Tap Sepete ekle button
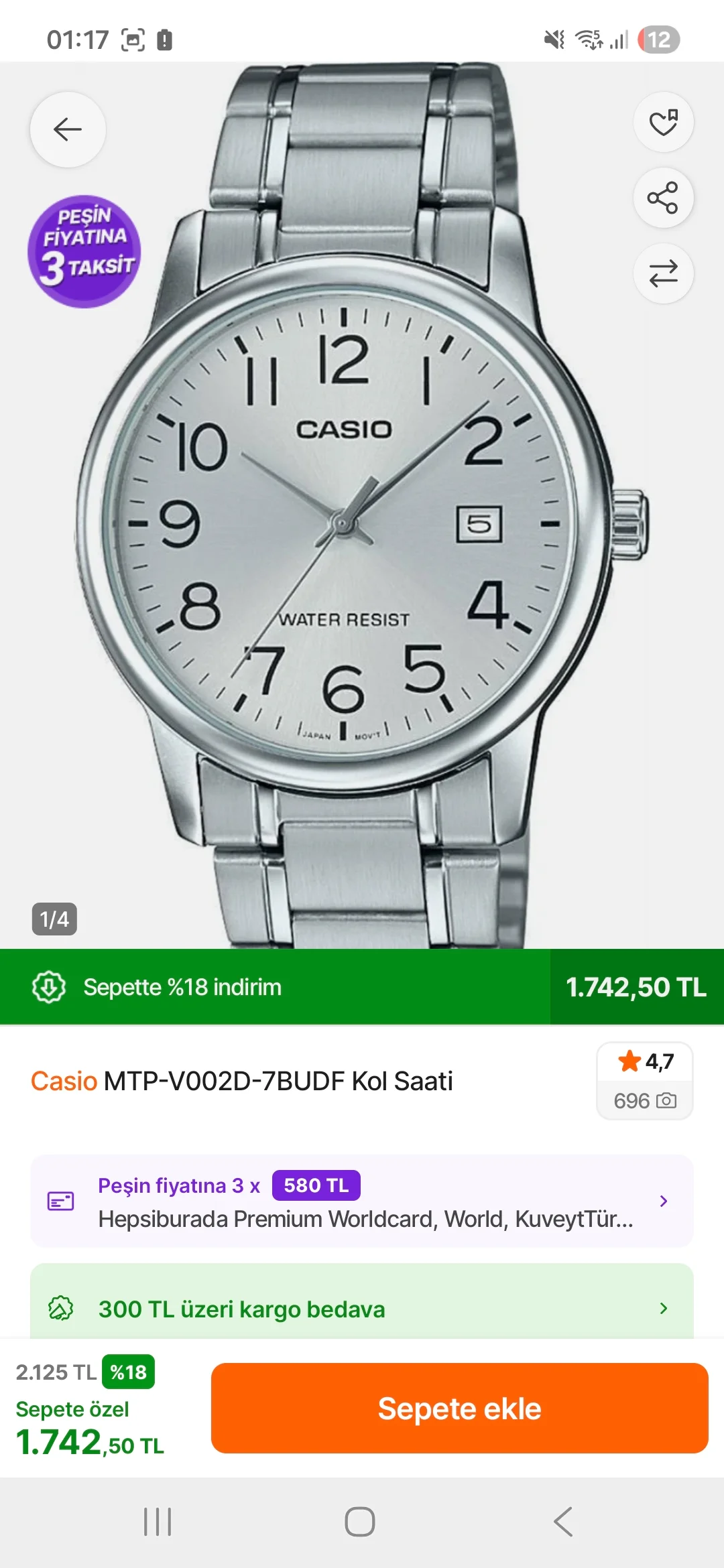 (x=459, y=1408)
